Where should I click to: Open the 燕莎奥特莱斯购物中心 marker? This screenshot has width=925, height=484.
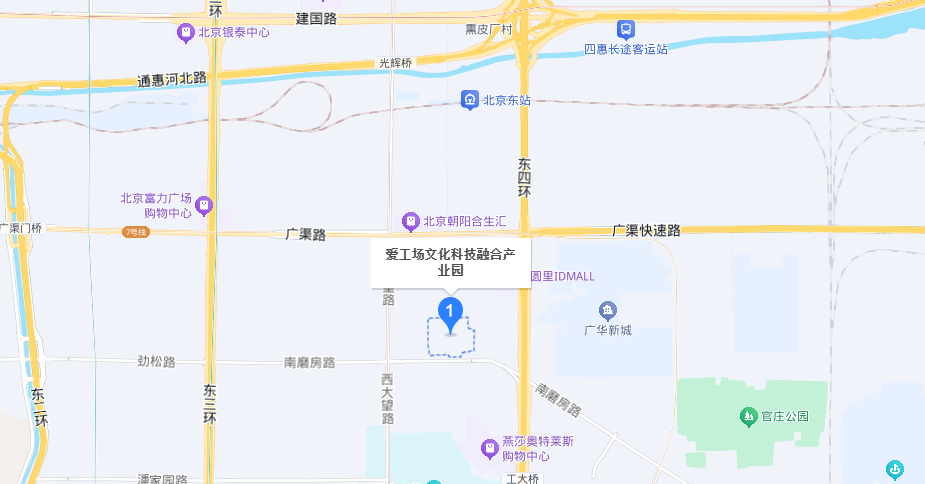click(x=489, y=448)
